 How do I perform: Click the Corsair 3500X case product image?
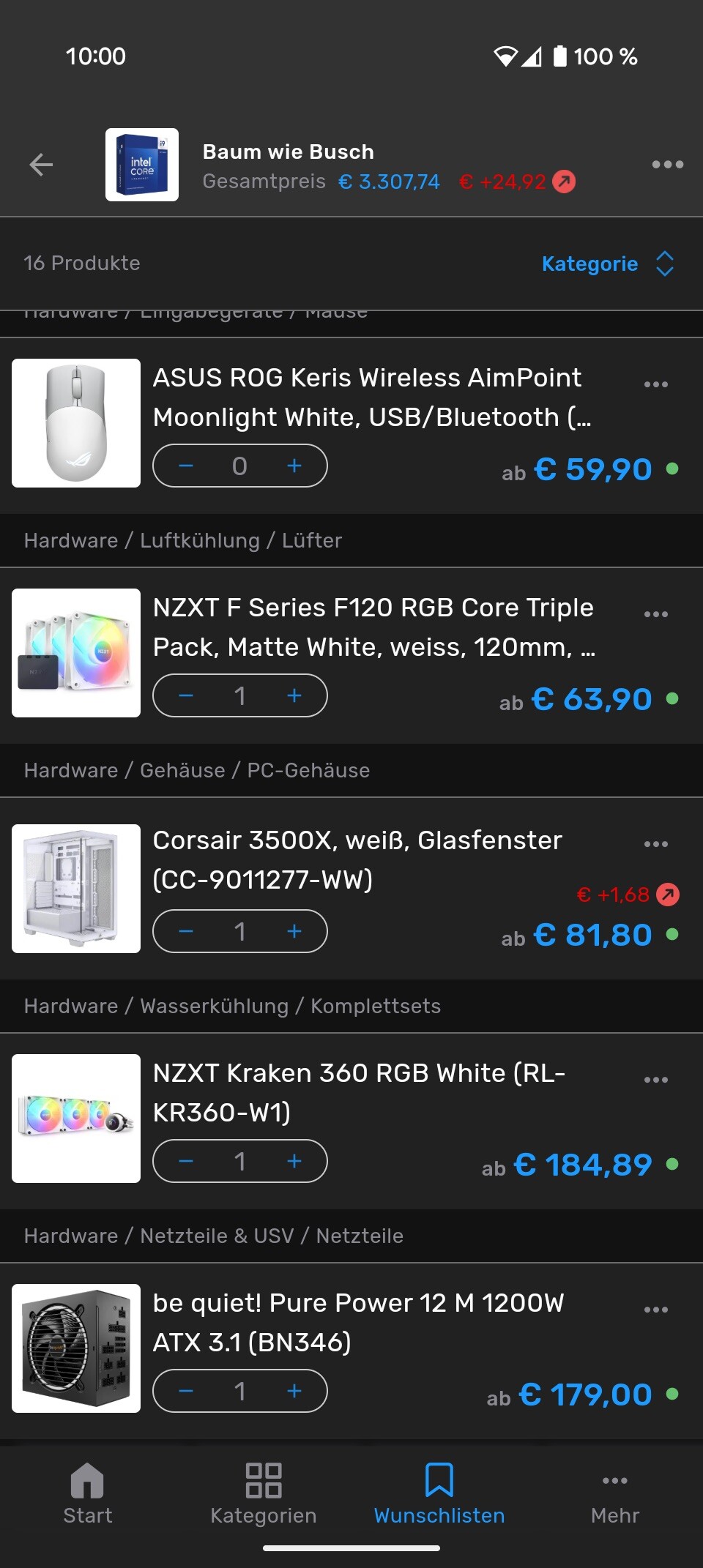click(x=76, y=889)
